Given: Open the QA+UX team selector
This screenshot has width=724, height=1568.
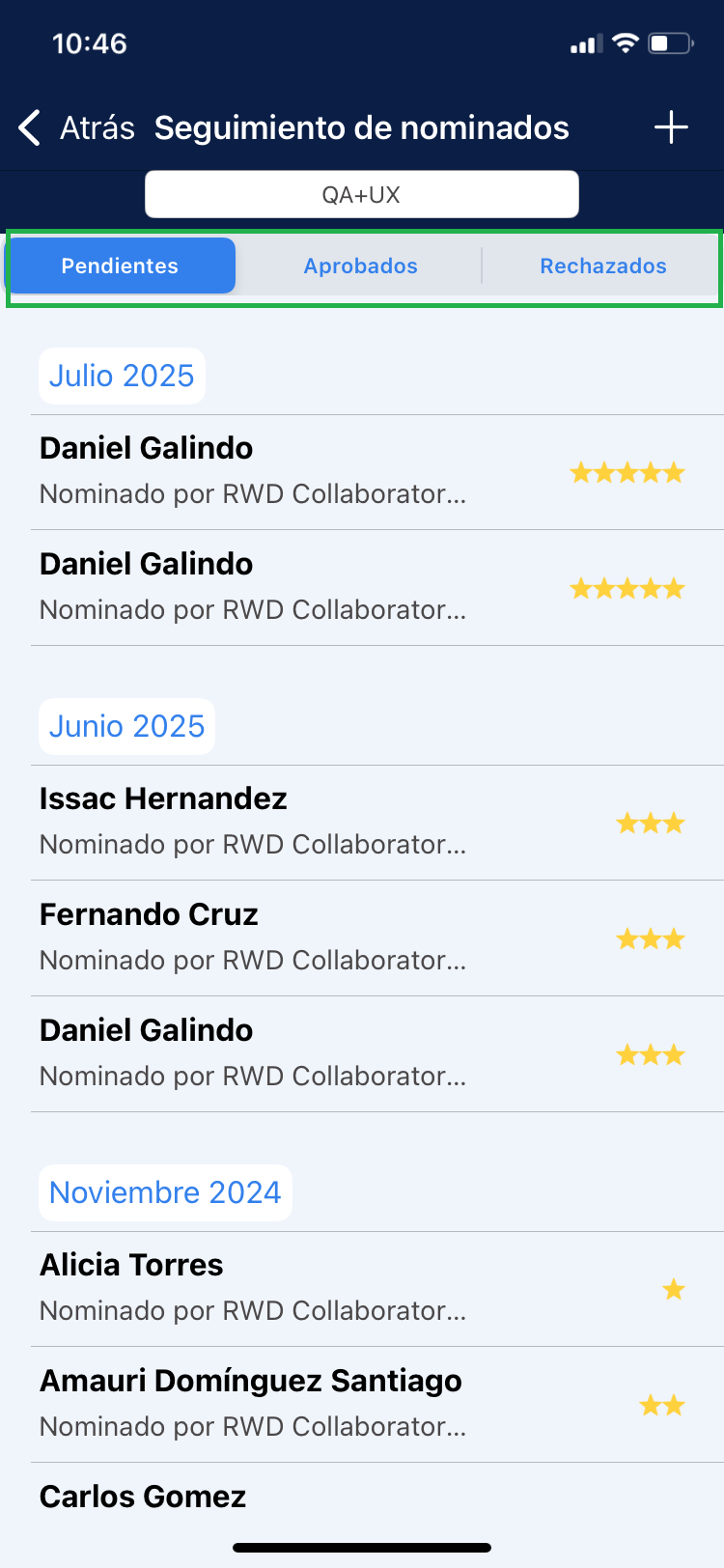Looking at the screenshot, I should click(362, 195).
